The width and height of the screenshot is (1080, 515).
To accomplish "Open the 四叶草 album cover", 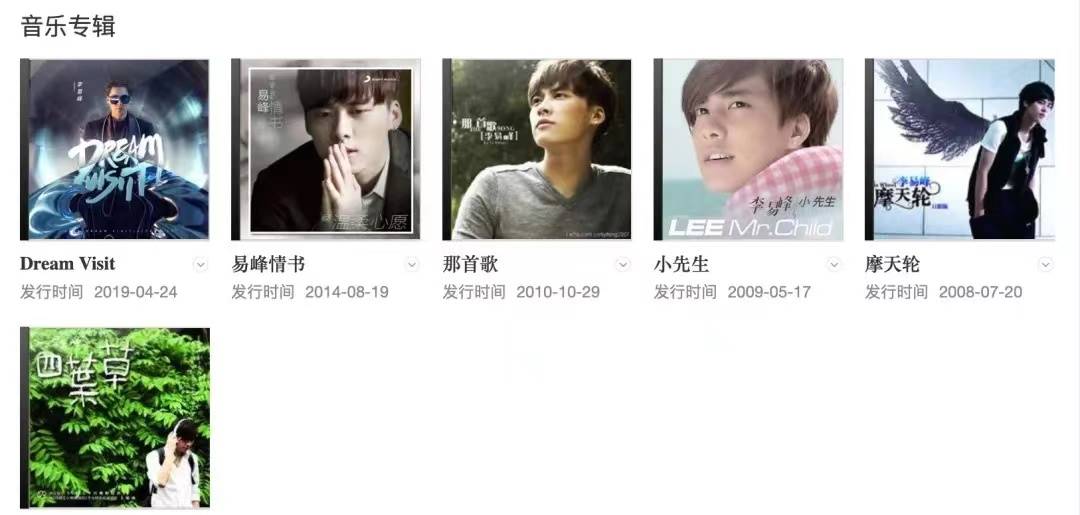I will click(115, 418).
